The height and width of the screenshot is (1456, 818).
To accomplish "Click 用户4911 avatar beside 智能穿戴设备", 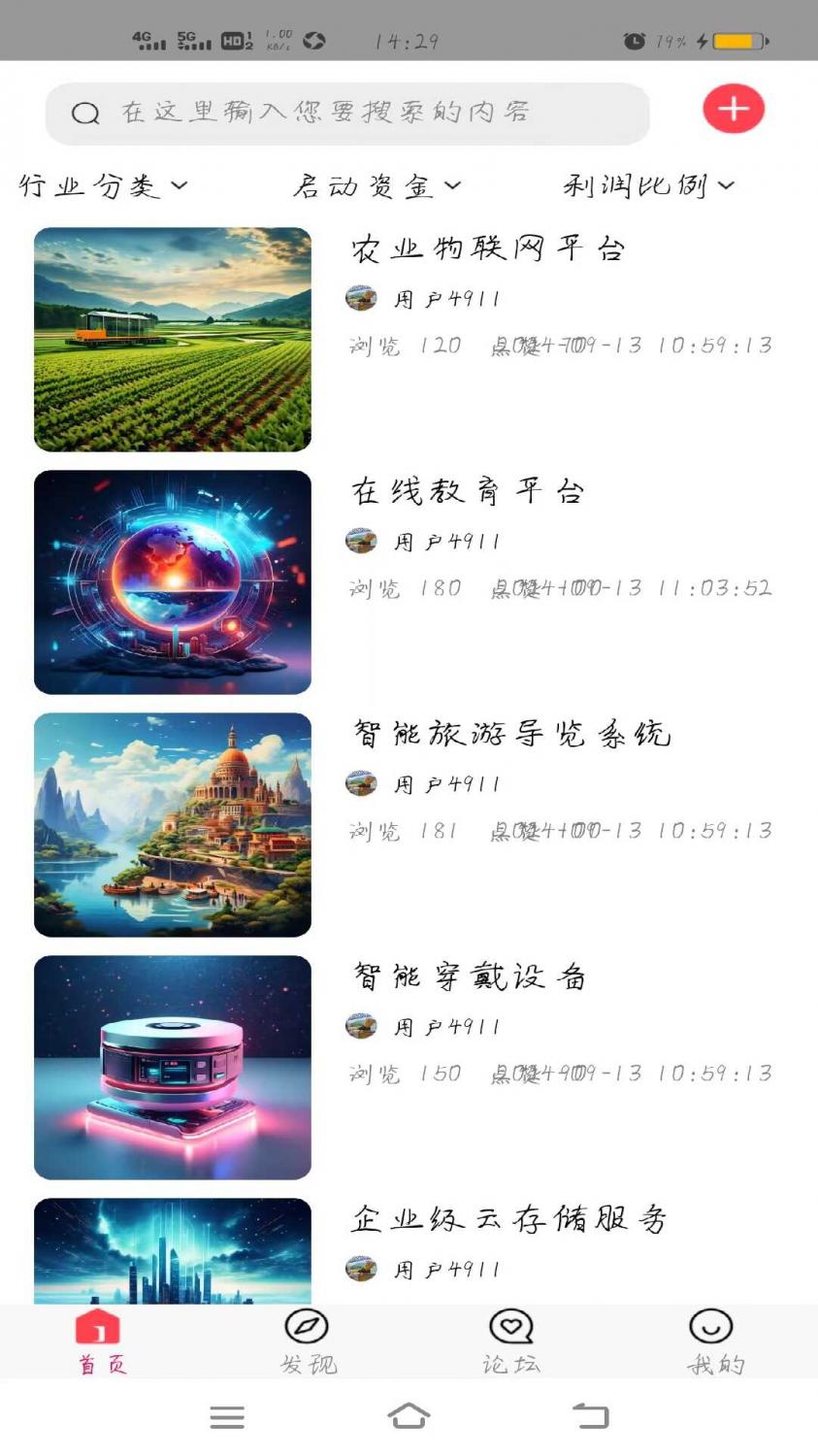I will pos(360,1025).
